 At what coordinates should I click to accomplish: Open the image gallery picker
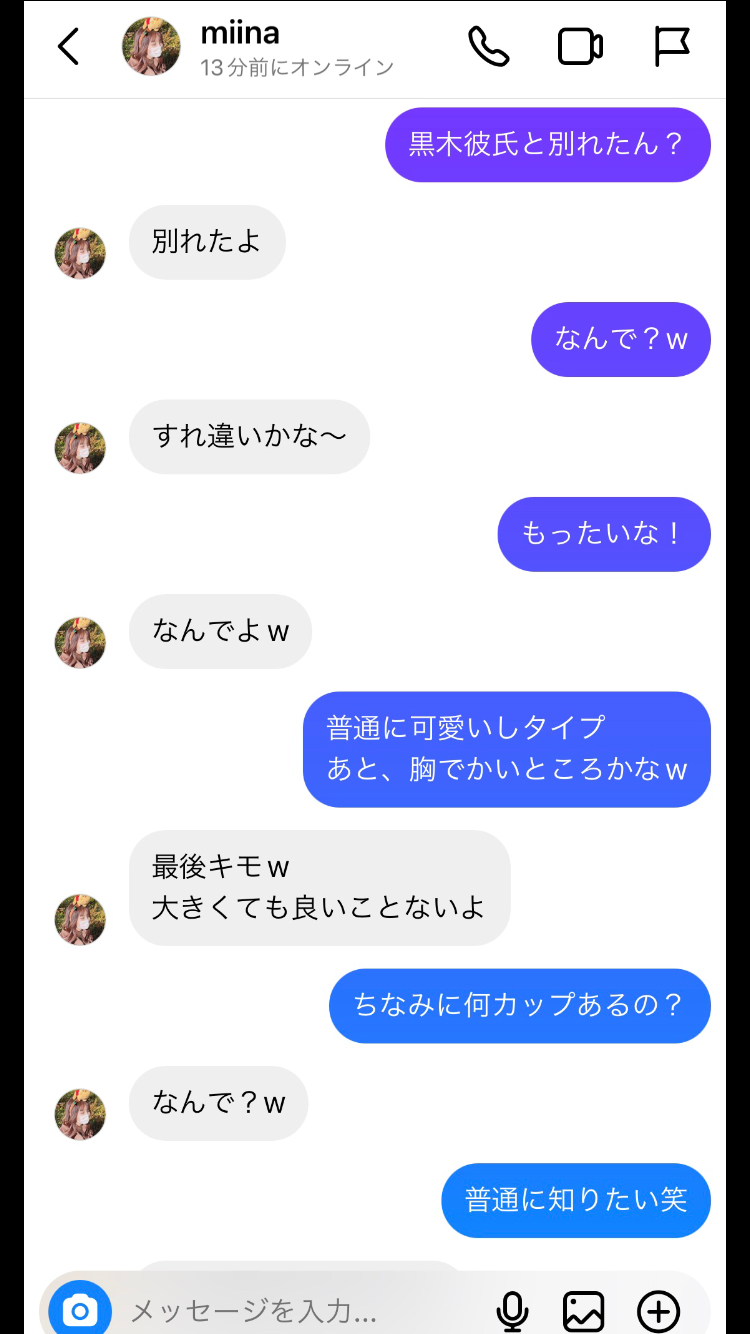584,1308
